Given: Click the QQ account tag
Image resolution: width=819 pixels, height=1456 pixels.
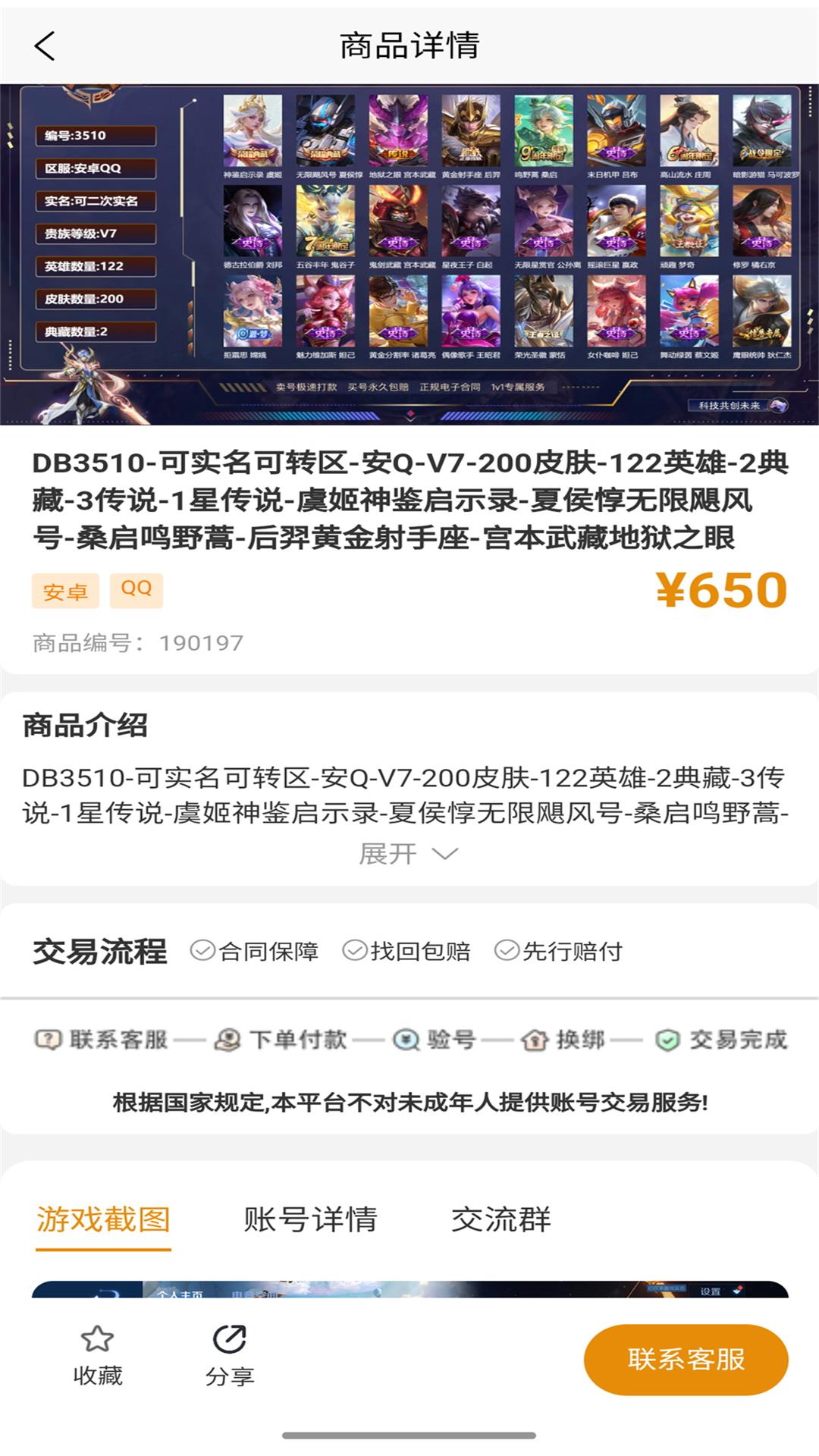Looking at the screenshot, I should click(x=135, y=590).
